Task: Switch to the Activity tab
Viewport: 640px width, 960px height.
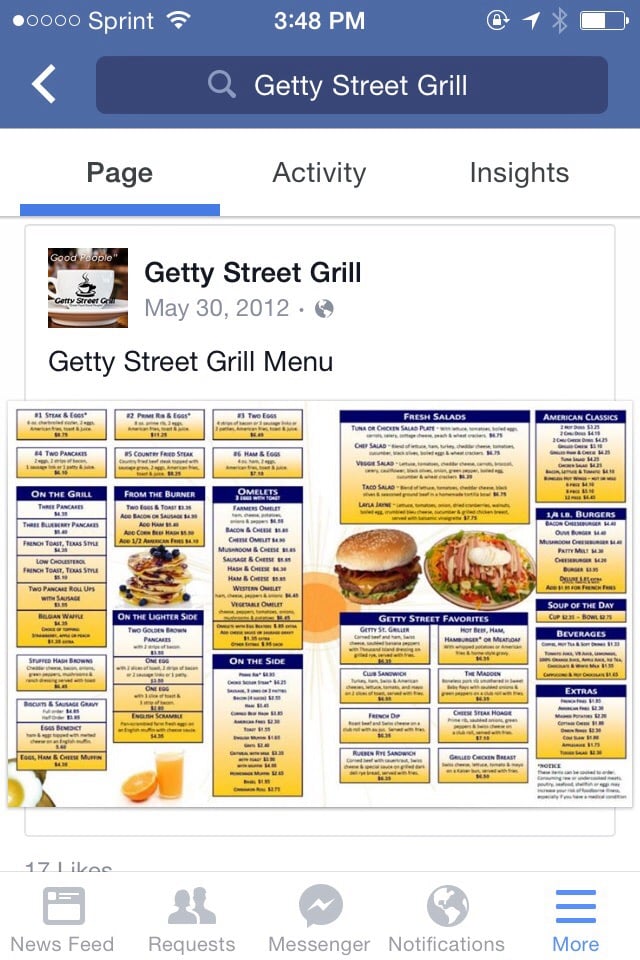Action: [319, 173]
